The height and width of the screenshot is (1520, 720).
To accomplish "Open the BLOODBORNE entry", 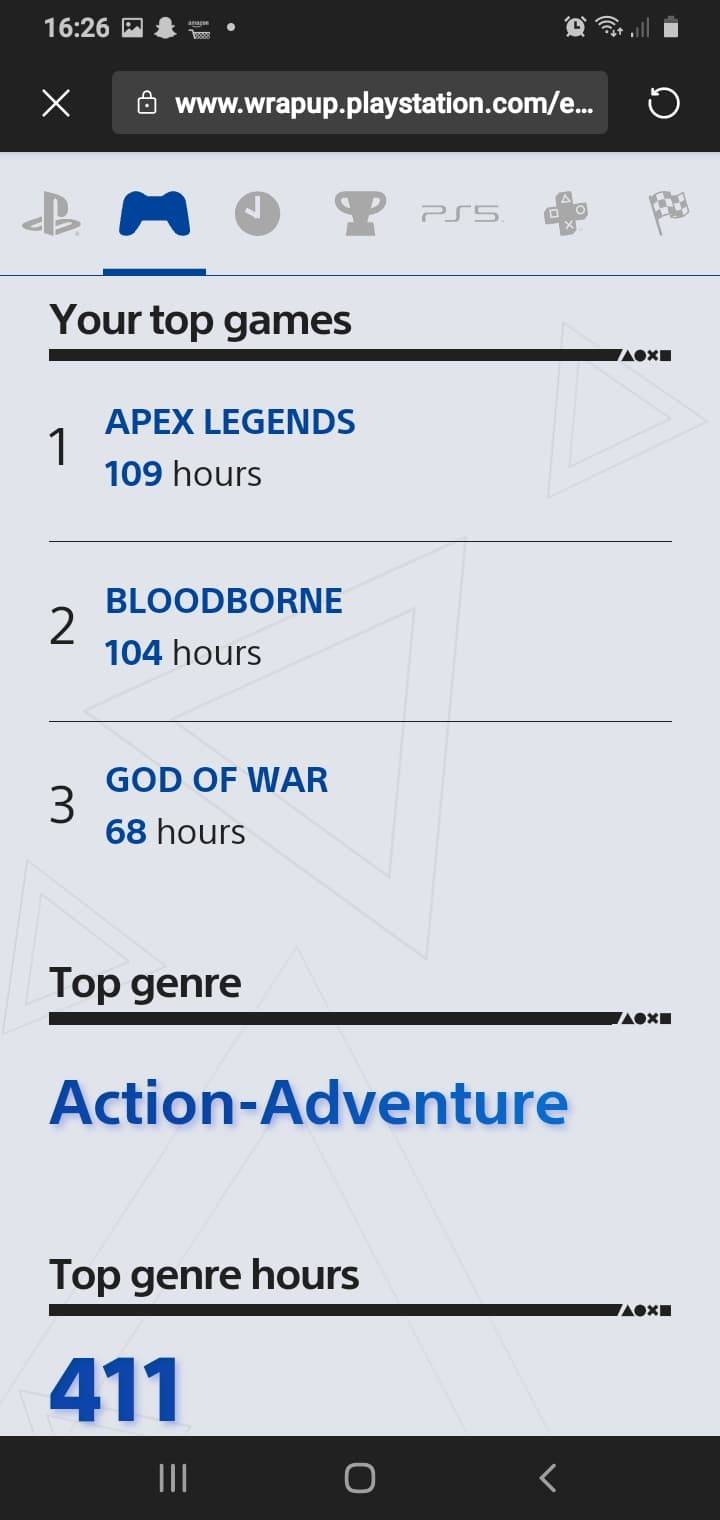I will (223, 600).
